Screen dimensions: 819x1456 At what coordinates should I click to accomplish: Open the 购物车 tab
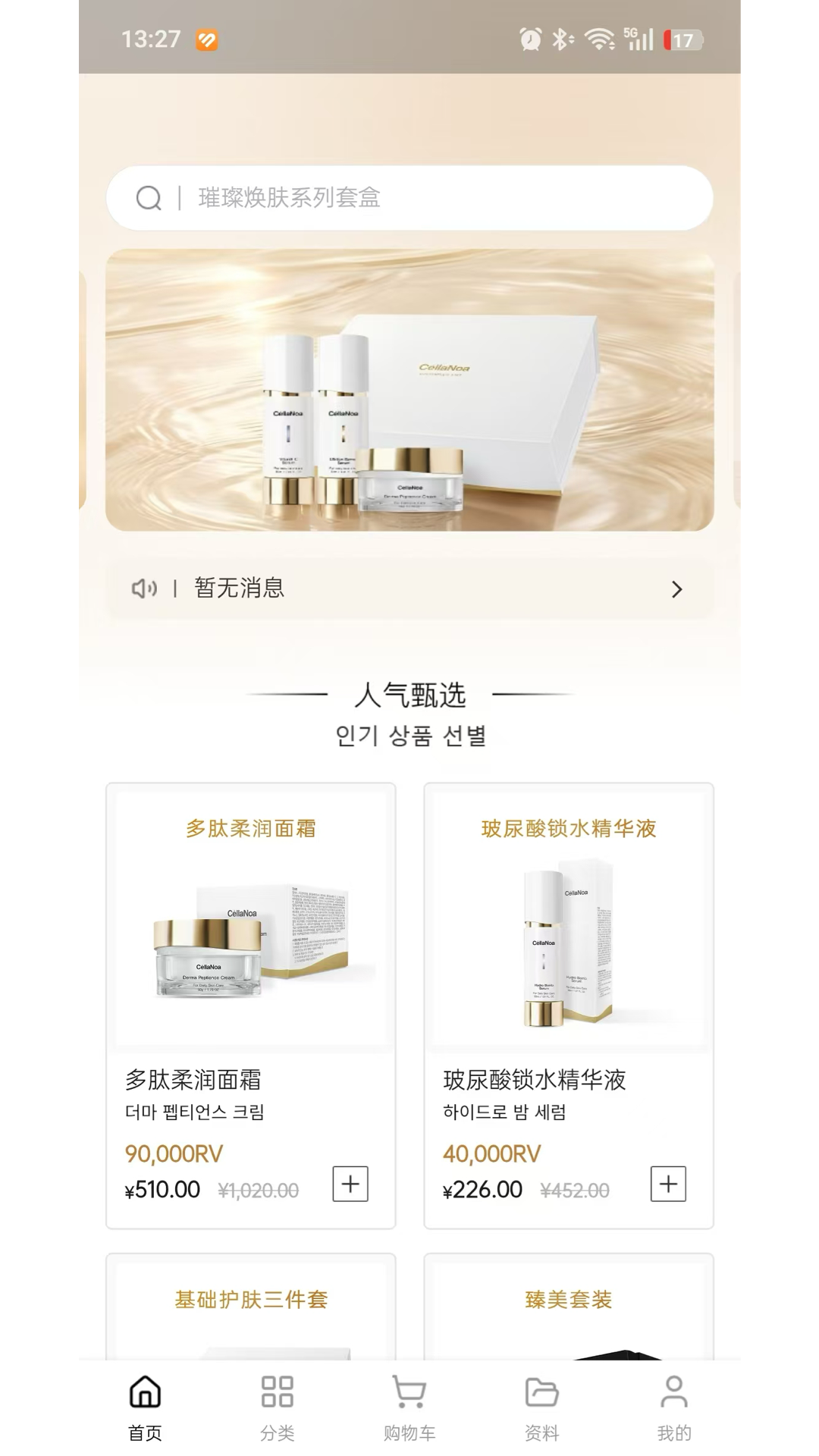[x=409, y=1408]
